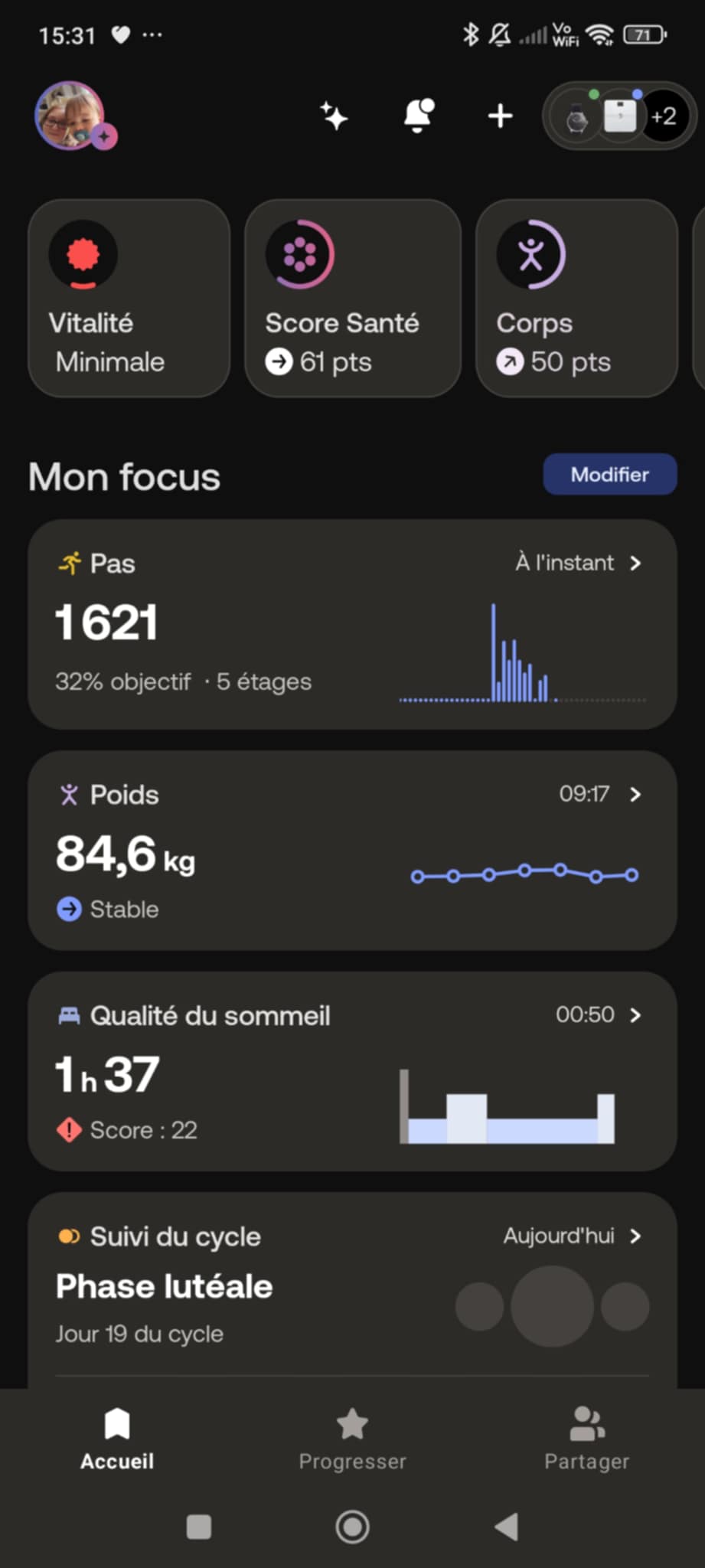Switch to the Progresser tab
705x1568 pixels.
(352, 1439)
